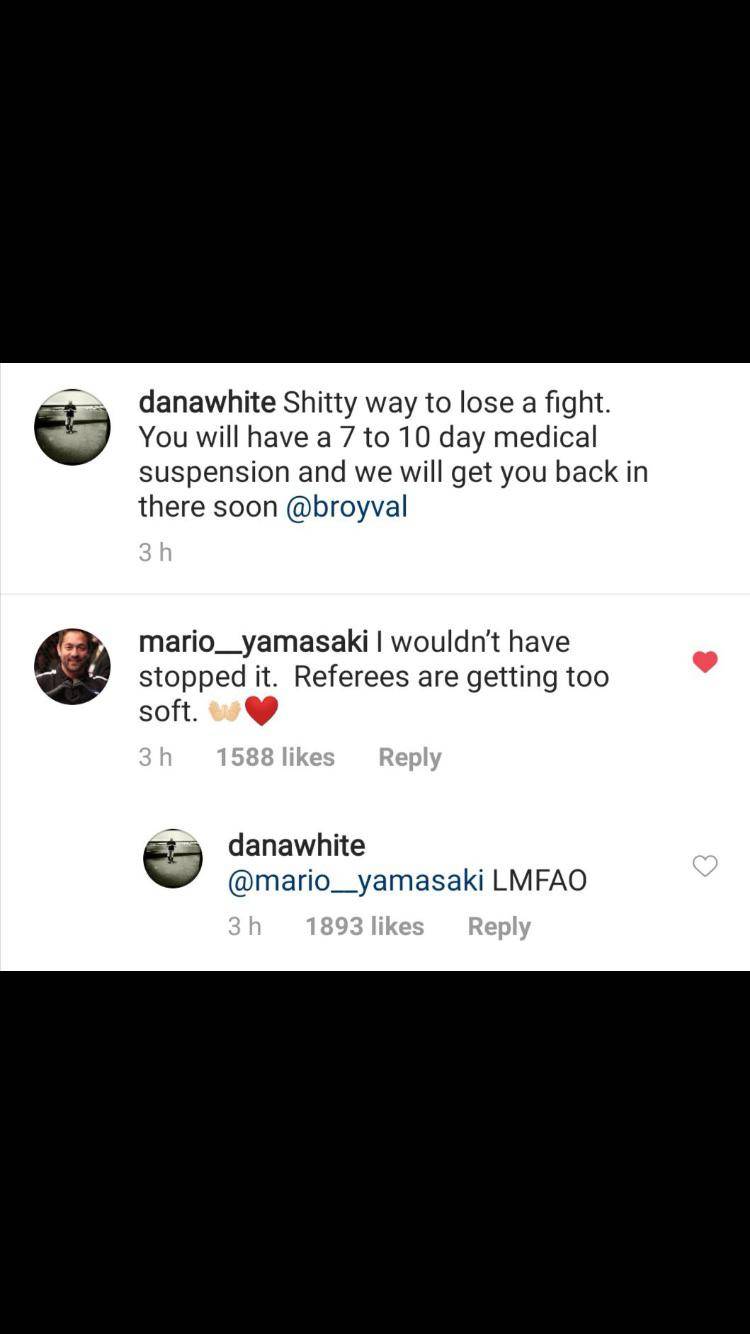750x1334 pixels.
Task: Unlike mario__yamasaki's comment with the red heart
Action: 705,662
